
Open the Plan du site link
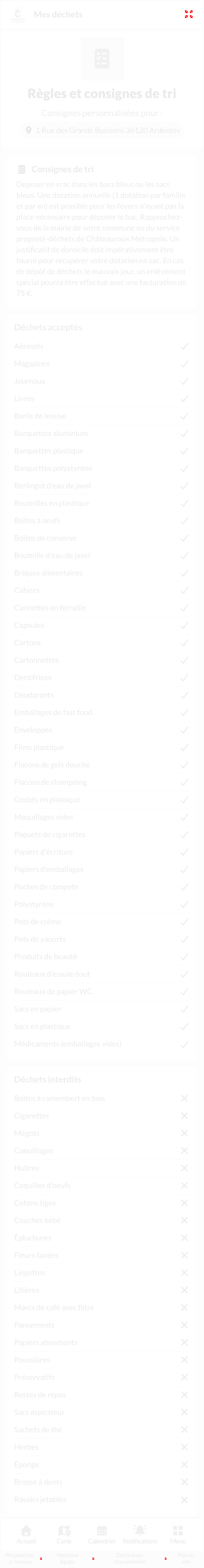click(x=187, y=1558)
